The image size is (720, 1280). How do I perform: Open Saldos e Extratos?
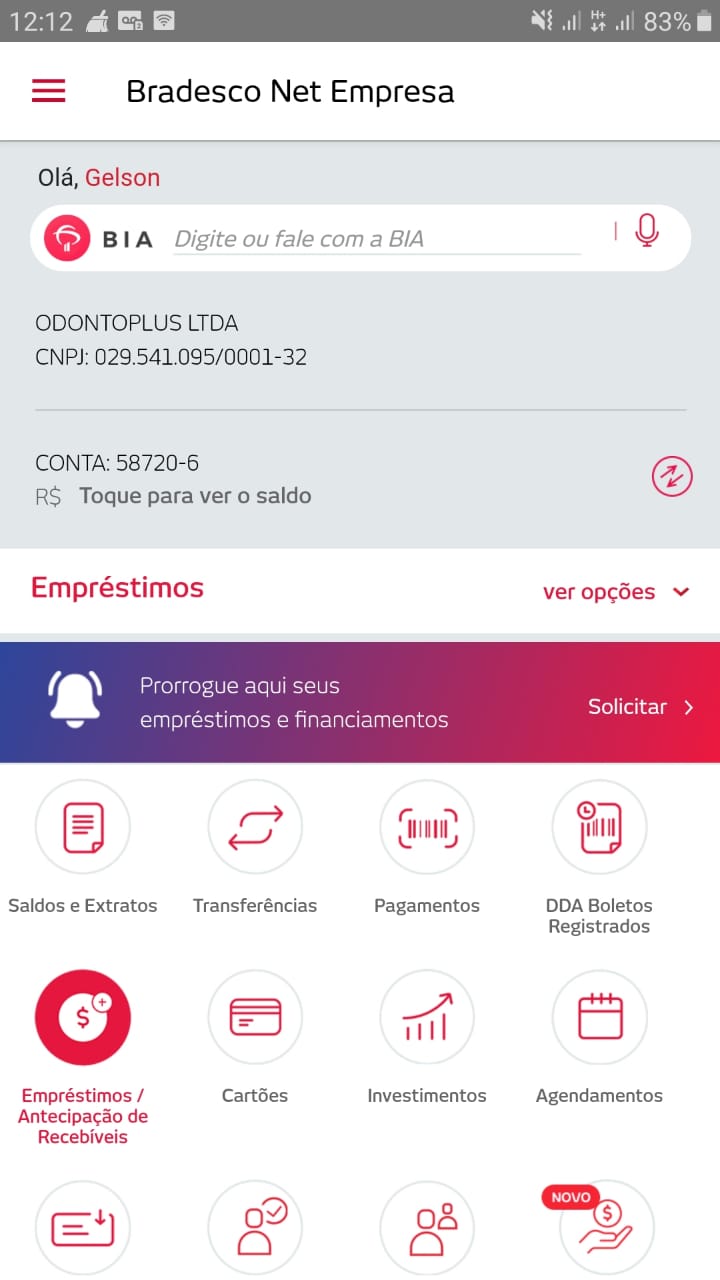[83, 828]
